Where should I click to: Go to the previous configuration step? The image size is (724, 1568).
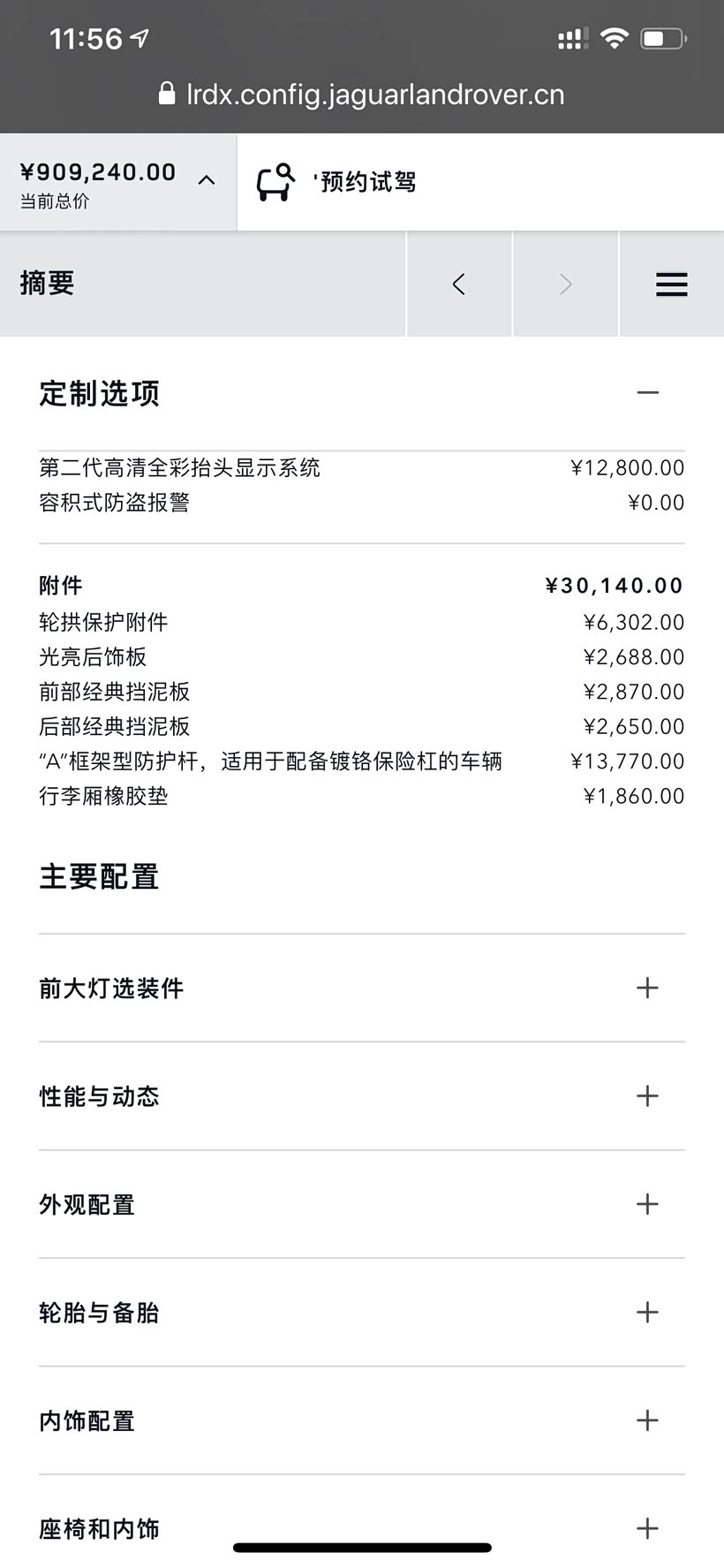click(x=458, y=284)
